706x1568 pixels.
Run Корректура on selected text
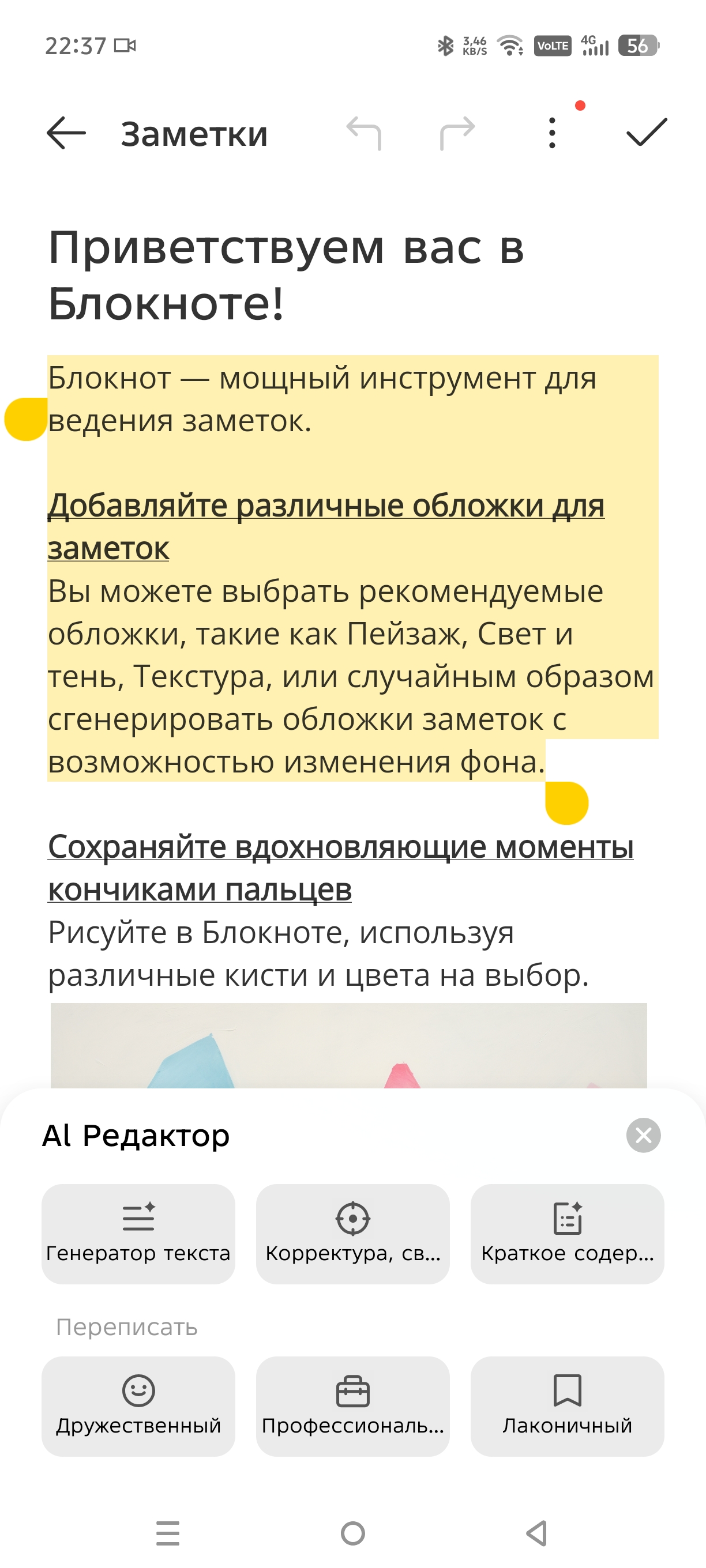[352, 1234]
